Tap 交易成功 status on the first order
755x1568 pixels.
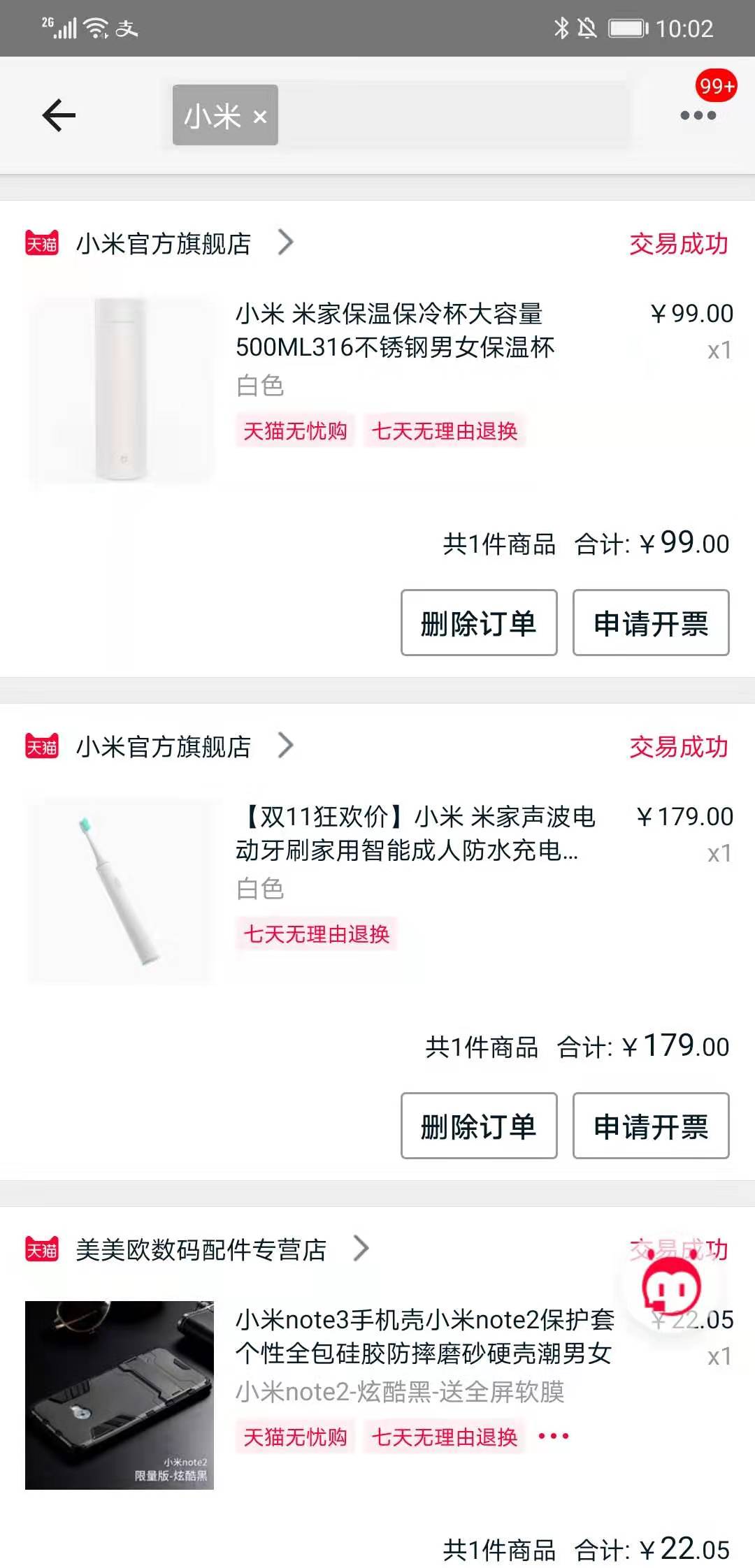[677, 244]
